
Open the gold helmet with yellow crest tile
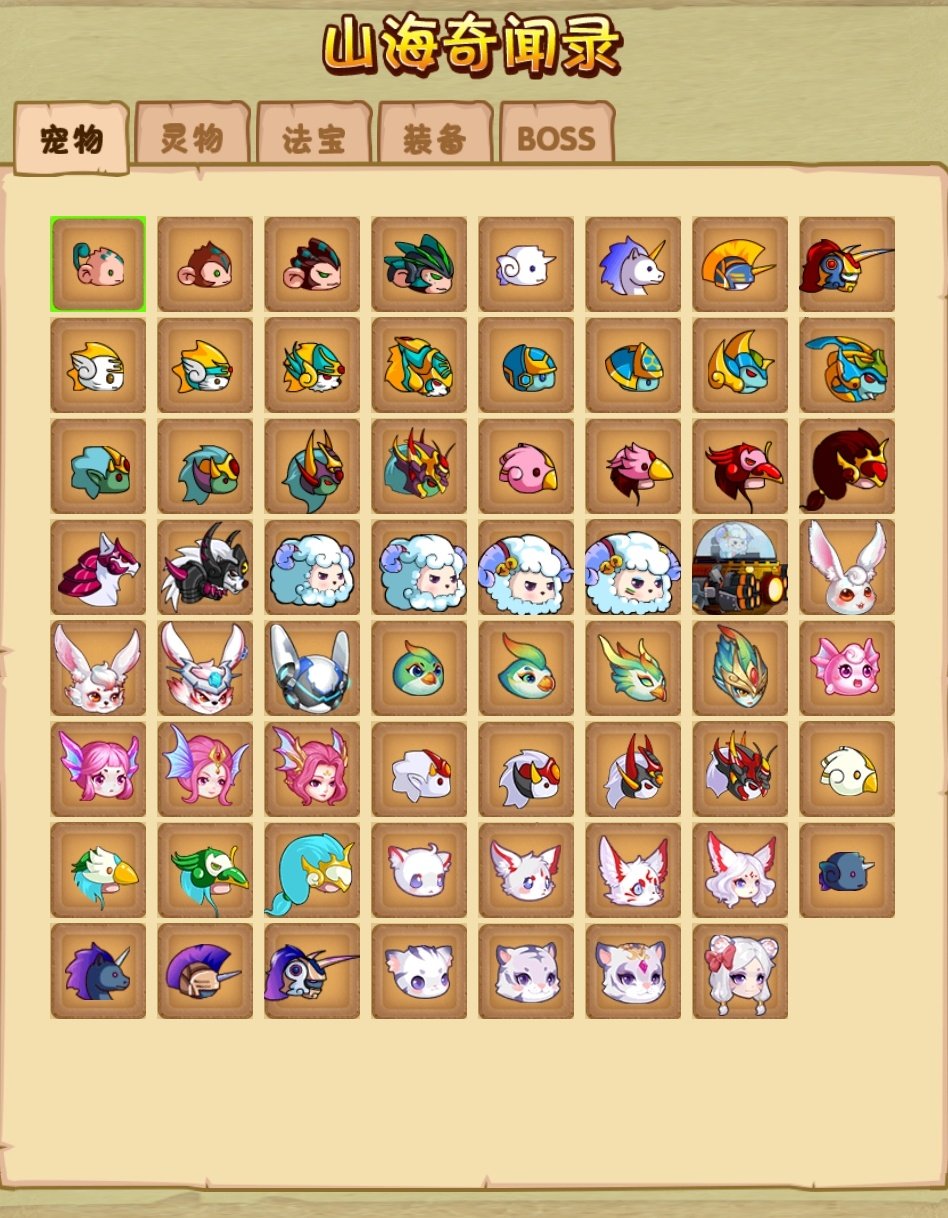[740, 264]
